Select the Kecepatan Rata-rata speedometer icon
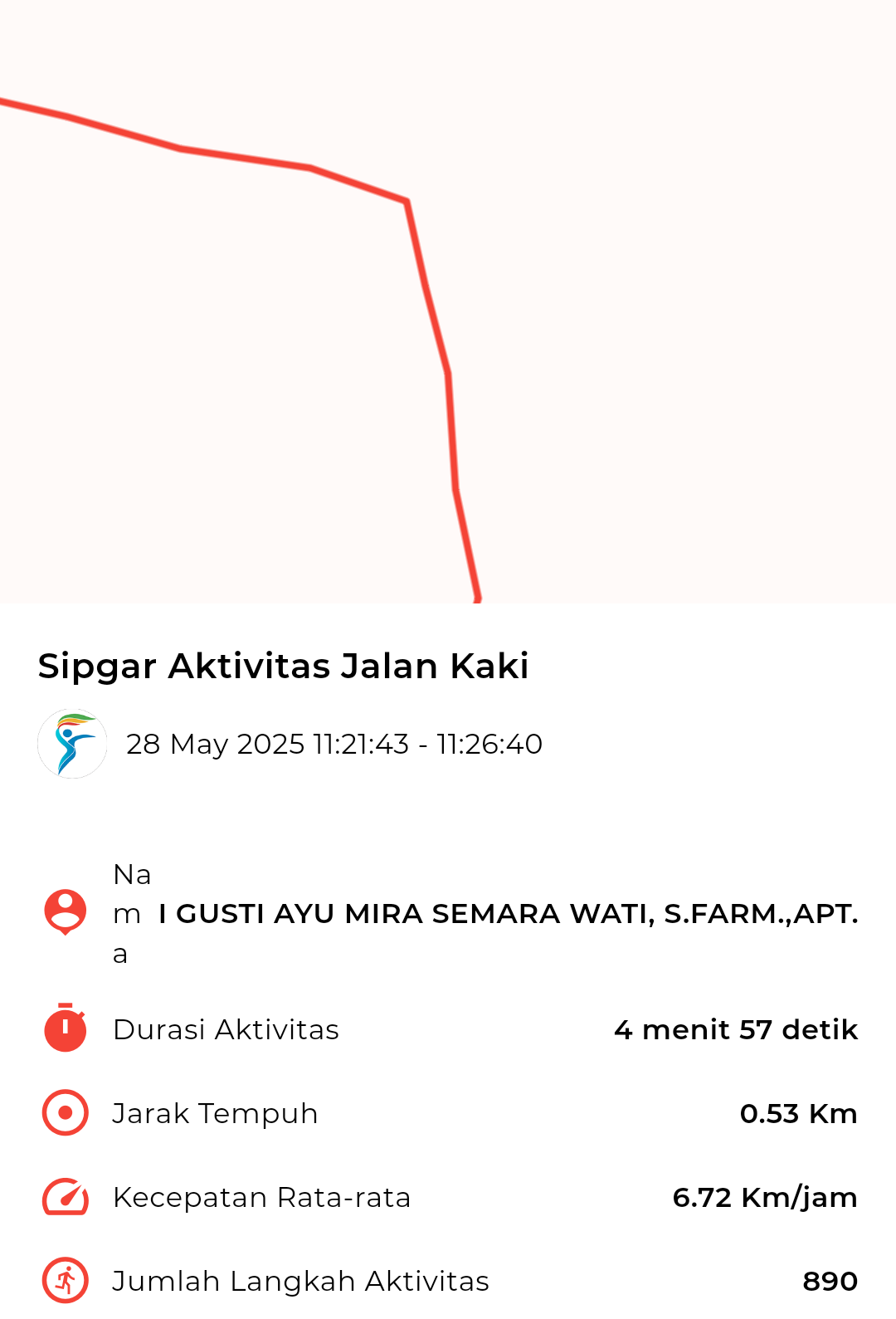 64,1196
